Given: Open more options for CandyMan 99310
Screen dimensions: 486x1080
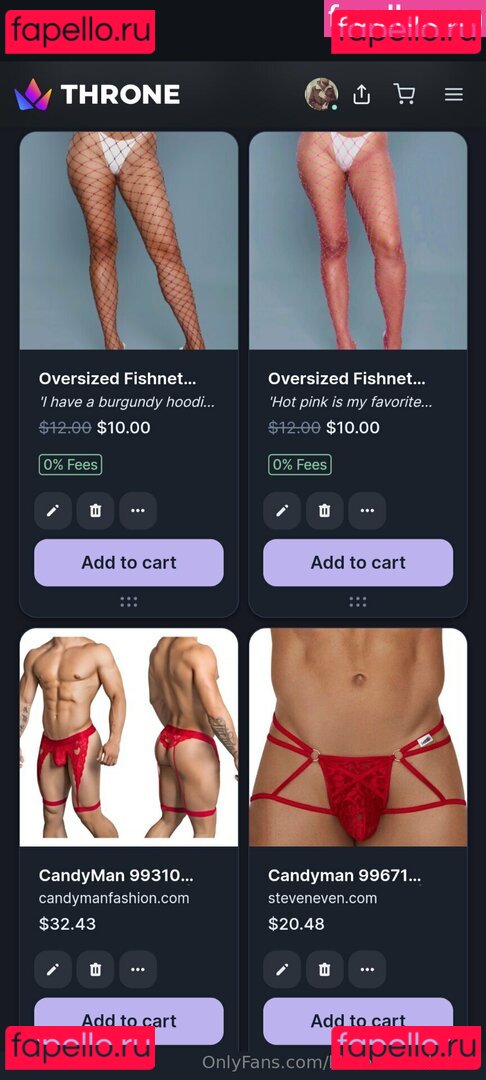Looking at the screenshot, I should 138,970.
